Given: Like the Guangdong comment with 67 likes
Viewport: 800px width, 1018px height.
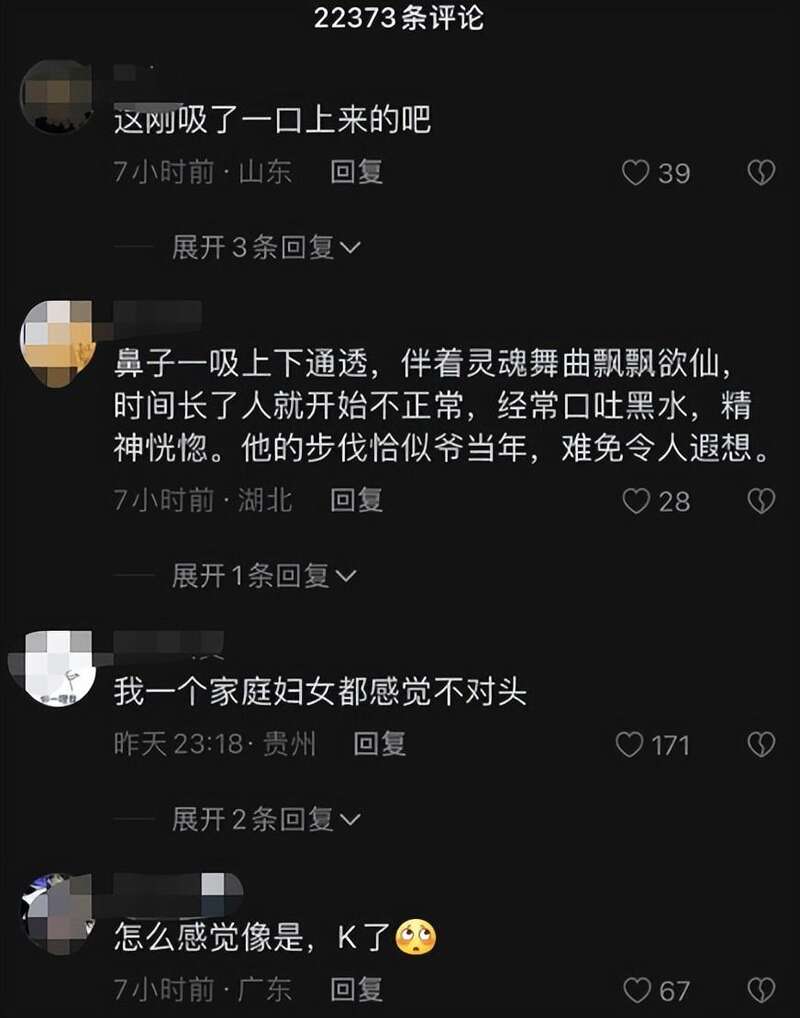Looking at the screenshot, I should click(x=637, y=990).
